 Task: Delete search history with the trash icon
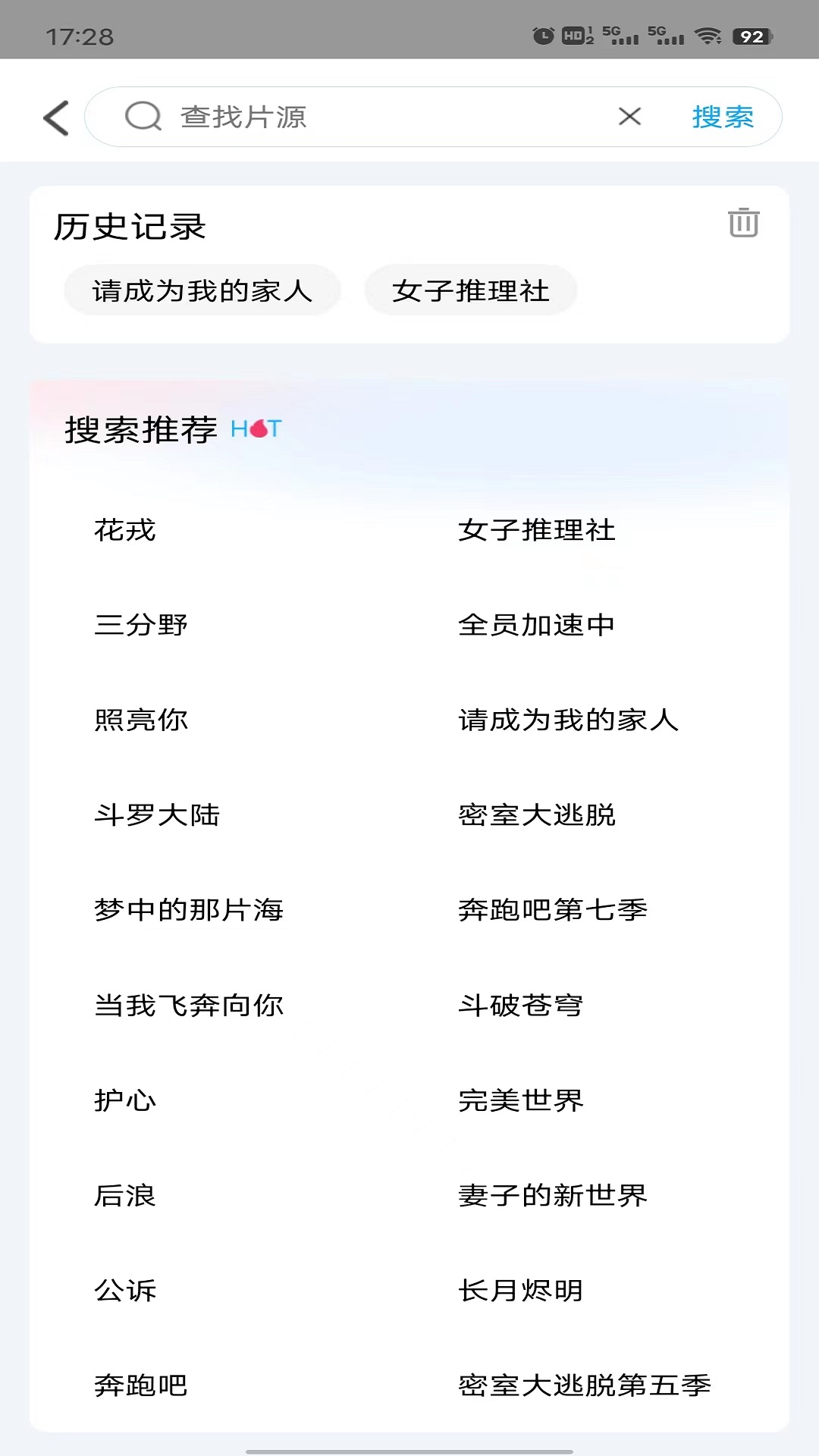click(x=743, y=223)
